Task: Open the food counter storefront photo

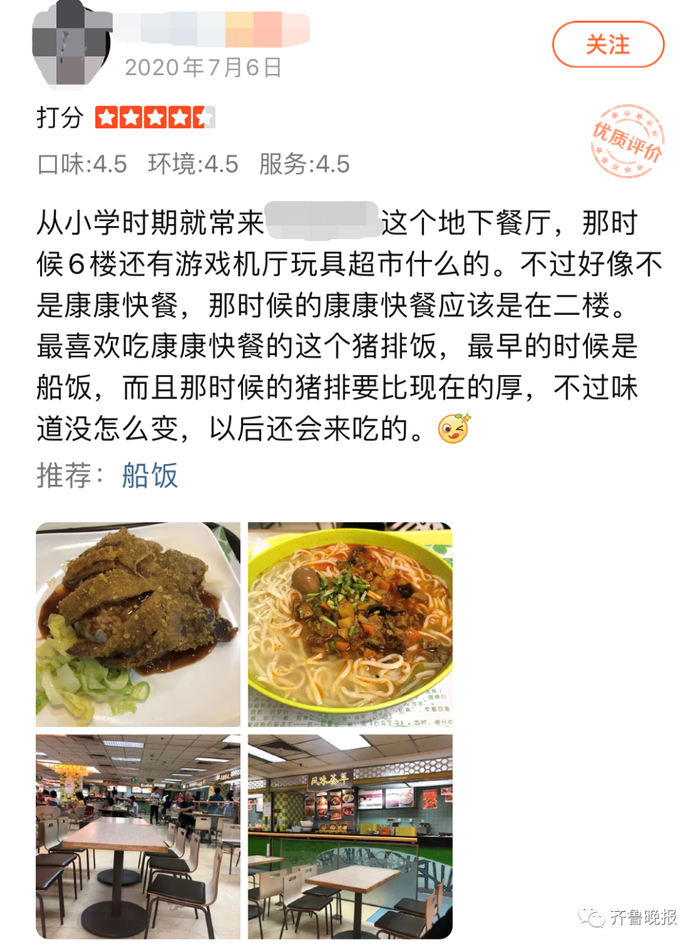Action: [x=350, y=837]
